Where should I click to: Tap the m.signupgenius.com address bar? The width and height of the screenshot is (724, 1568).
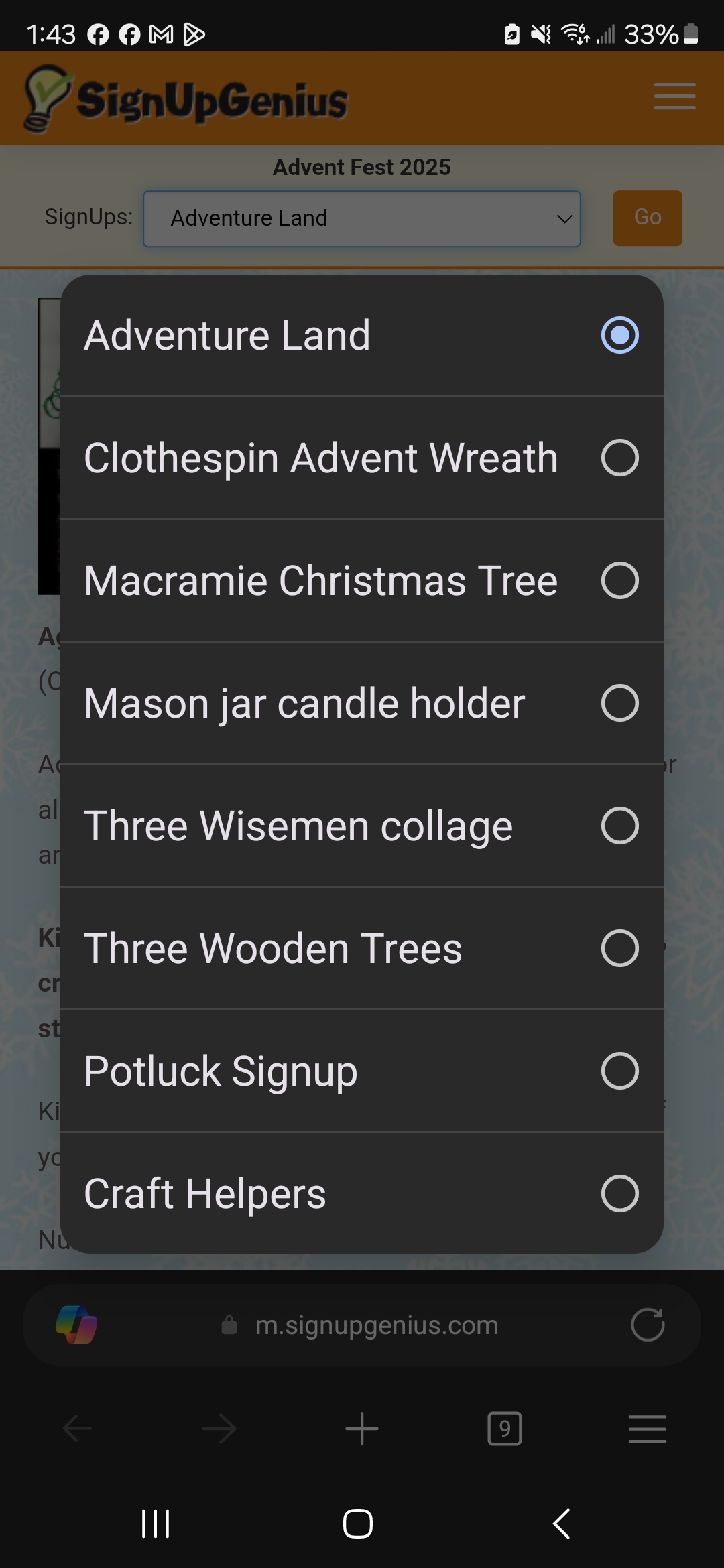click(375, 1324)
